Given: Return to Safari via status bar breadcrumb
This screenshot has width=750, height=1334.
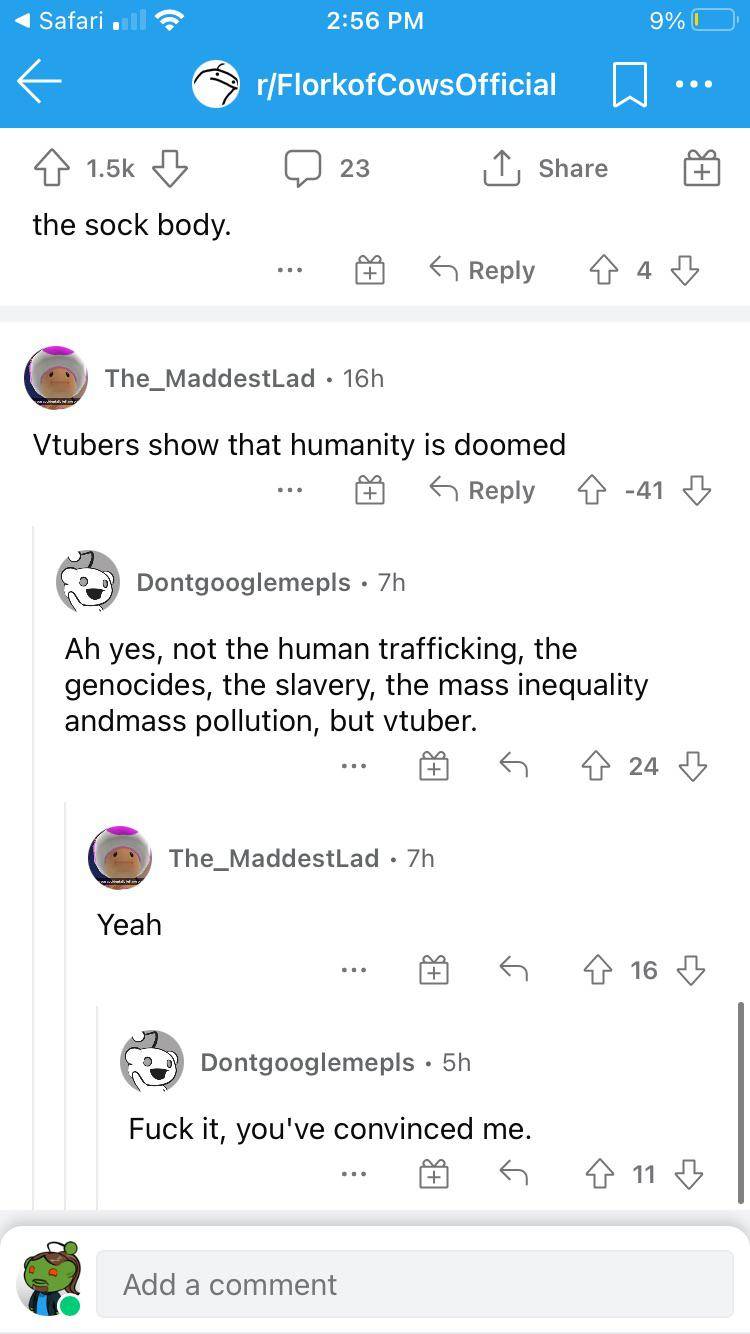Looking at the screenshot, I should point(60,20).
